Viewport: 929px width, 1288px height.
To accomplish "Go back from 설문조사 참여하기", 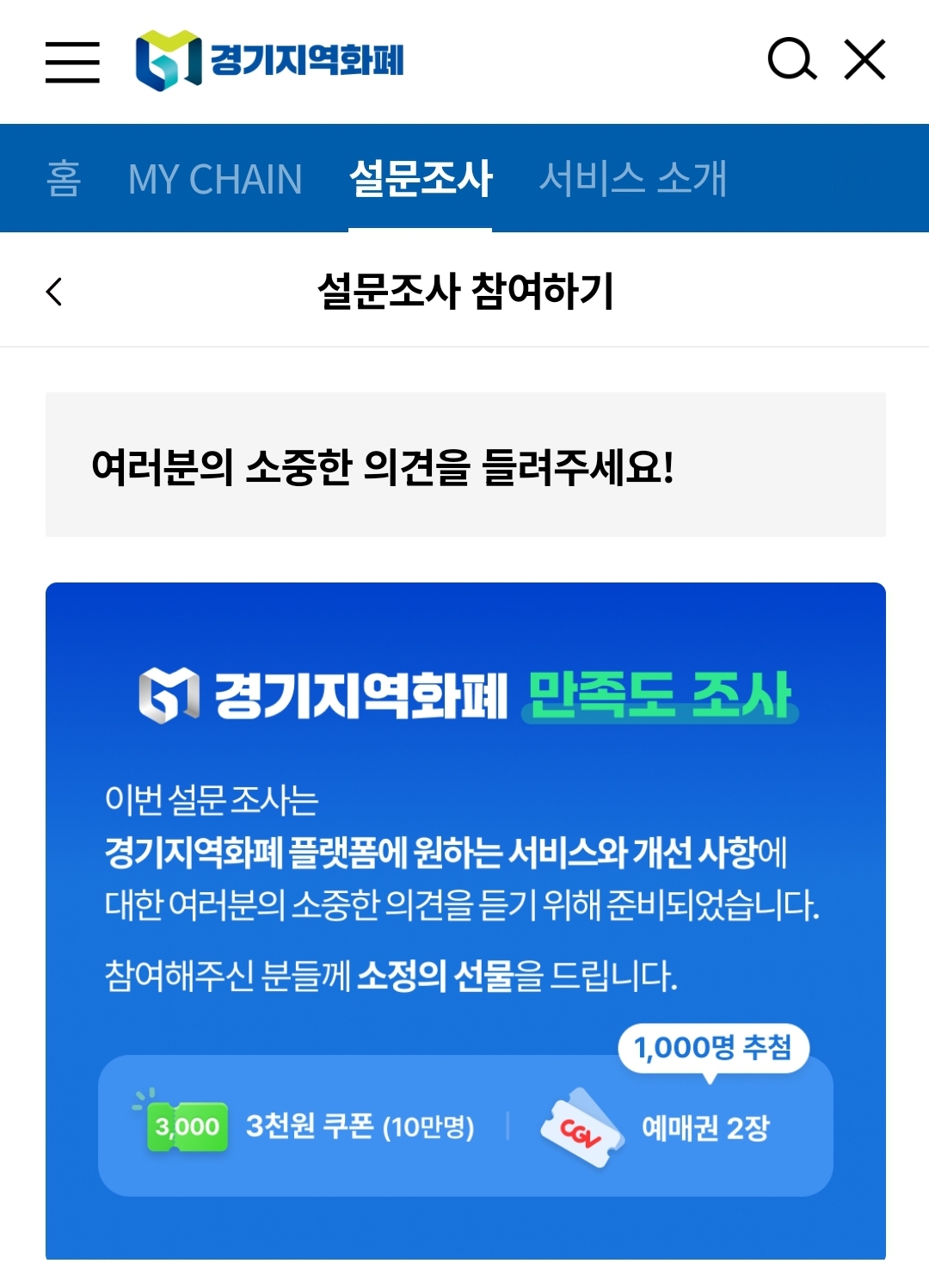I will click(x=54, y=292).
